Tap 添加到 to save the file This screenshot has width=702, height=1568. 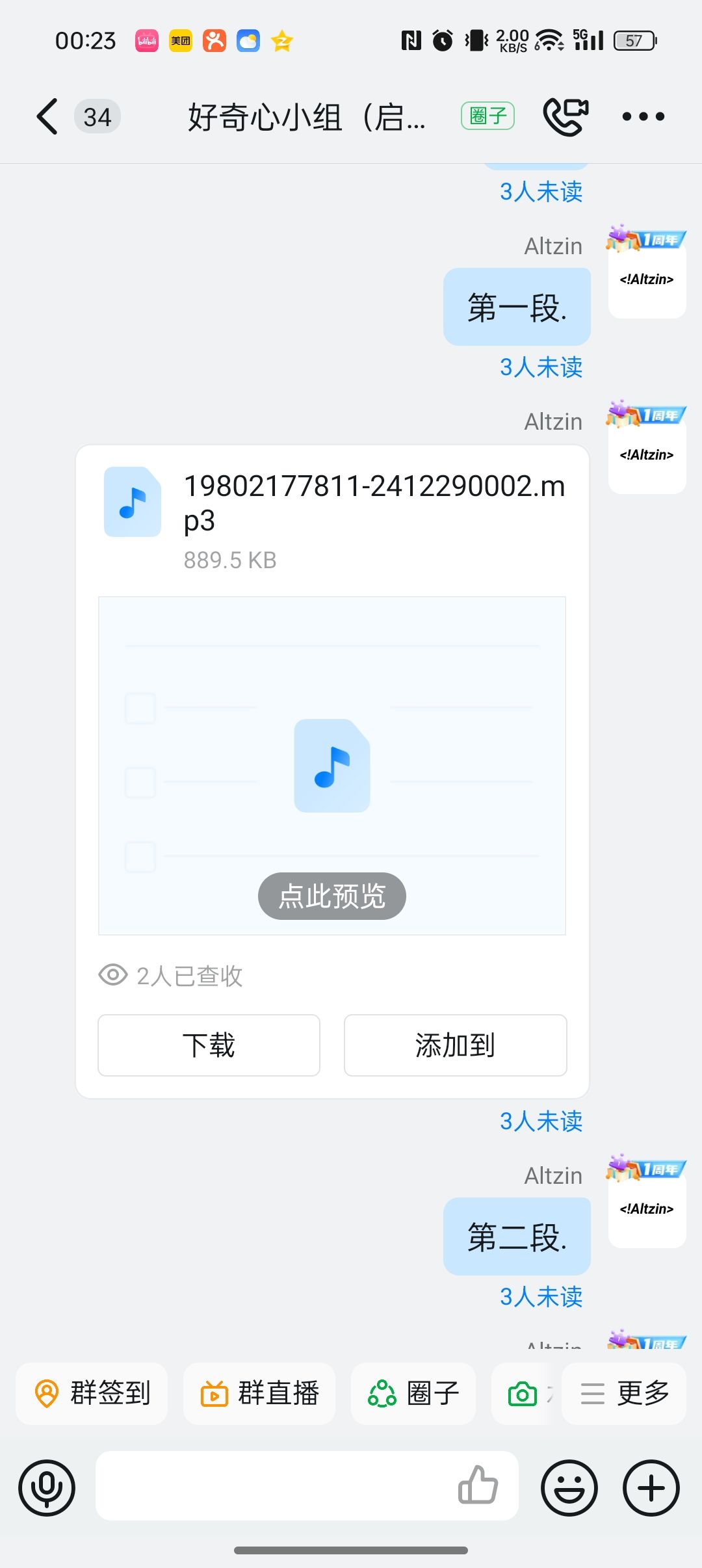tap(455, 1045)
